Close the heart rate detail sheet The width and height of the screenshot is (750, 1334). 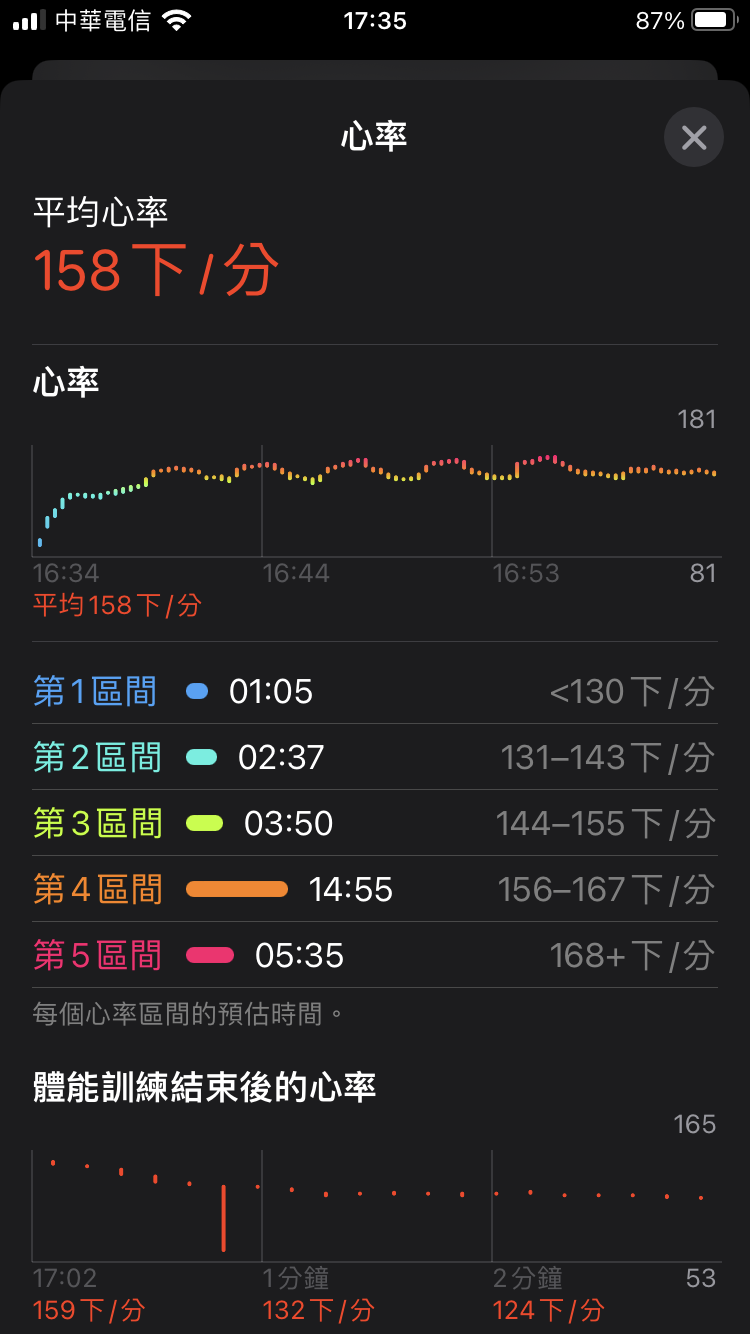[694, 137]
